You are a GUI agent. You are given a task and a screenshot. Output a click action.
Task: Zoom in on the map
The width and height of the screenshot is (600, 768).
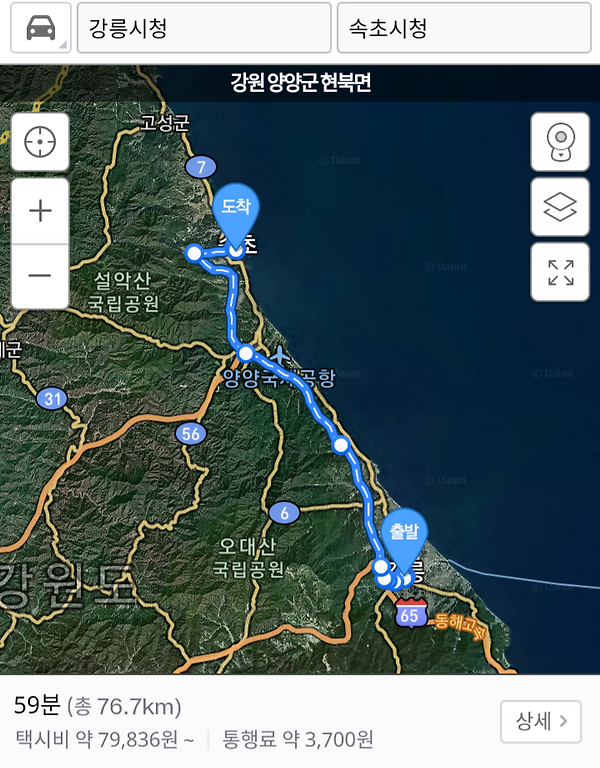[40, 211]
